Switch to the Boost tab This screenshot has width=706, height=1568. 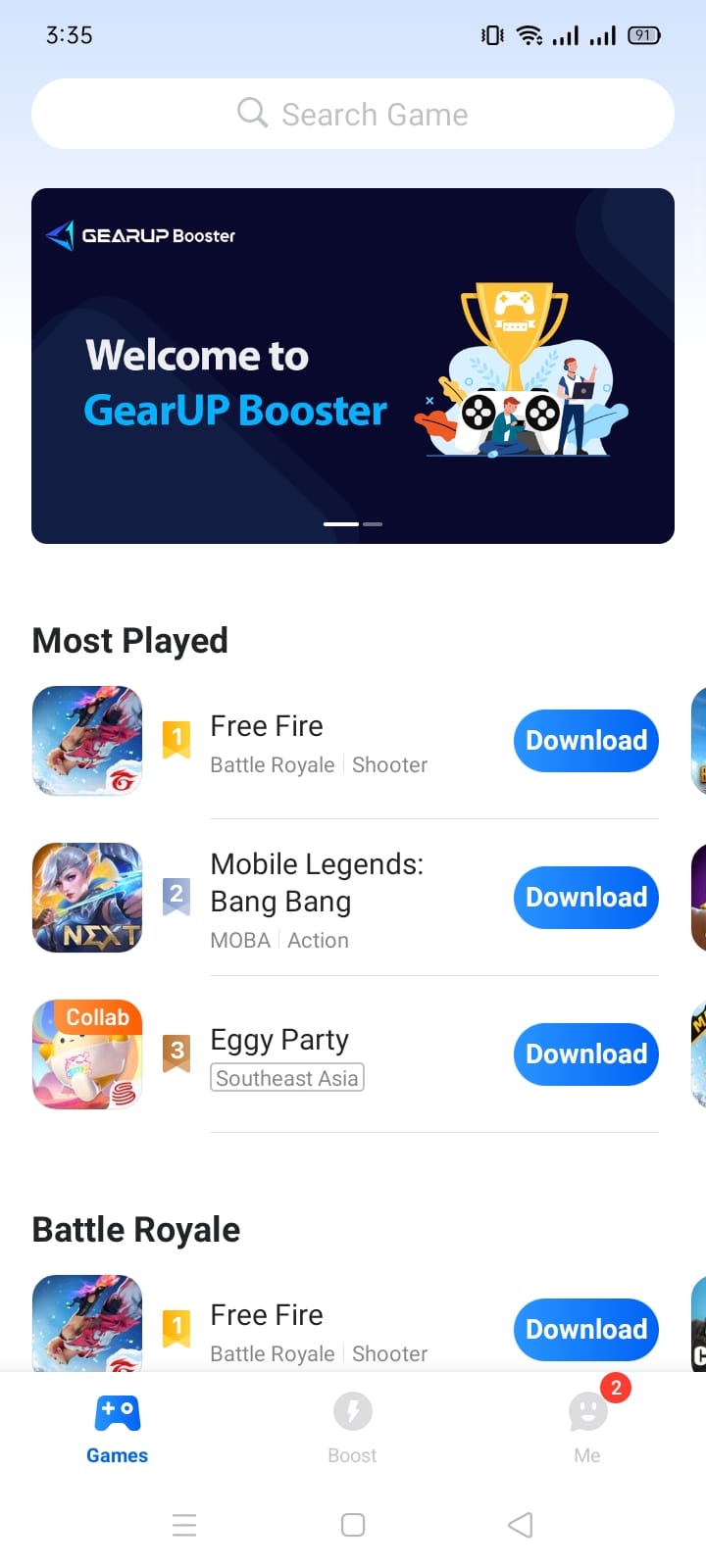(x=353, y=1427)
